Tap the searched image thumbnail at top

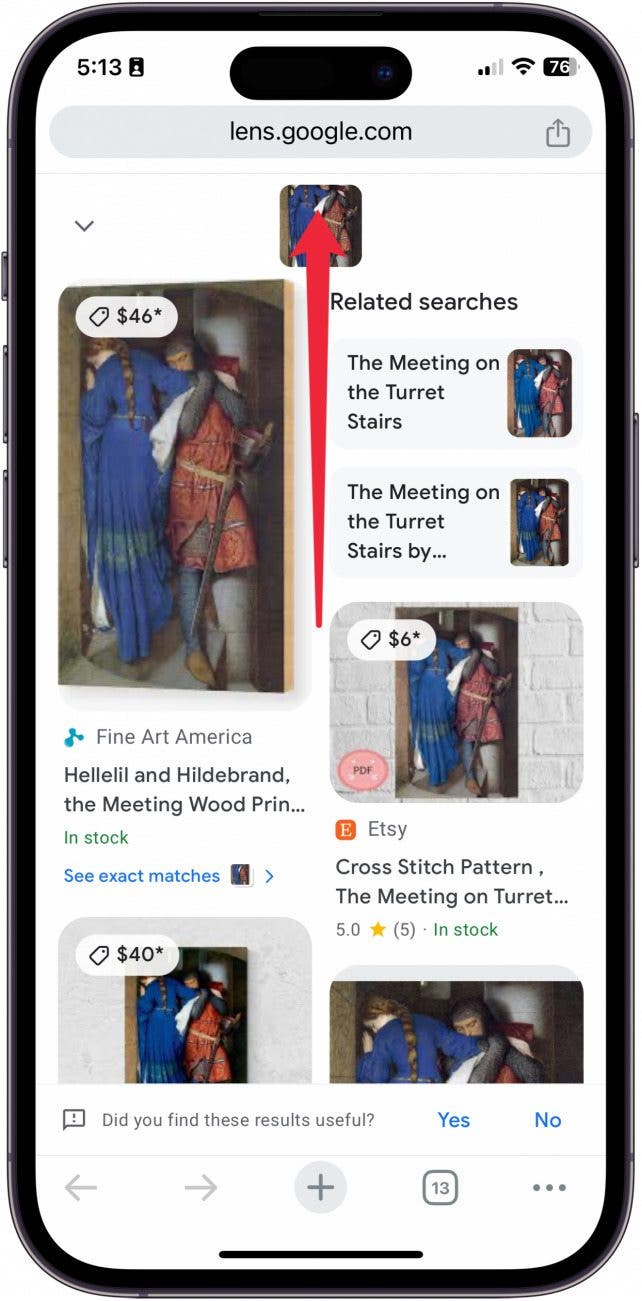(320, 225)
